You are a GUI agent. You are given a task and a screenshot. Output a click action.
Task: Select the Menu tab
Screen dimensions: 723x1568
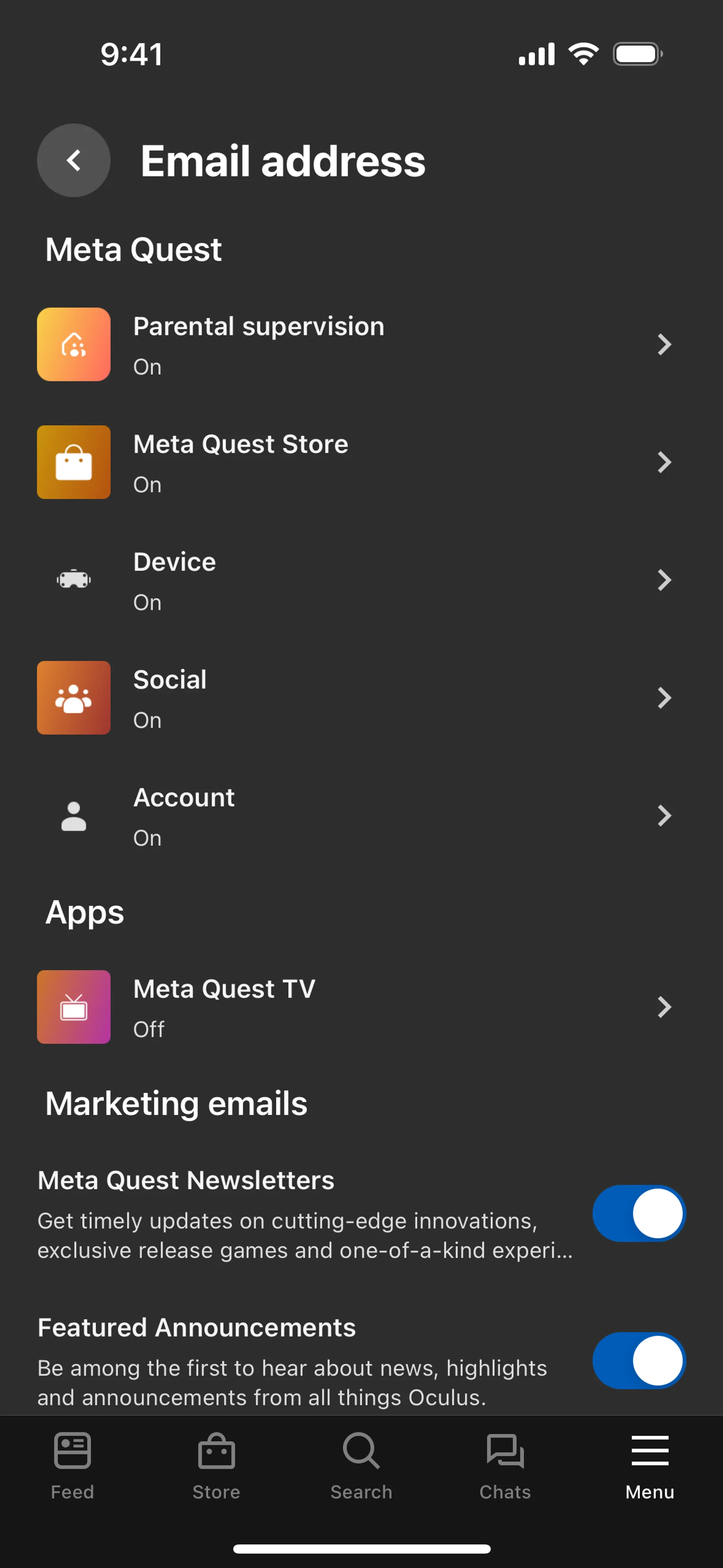click(x=650, y=1467)
